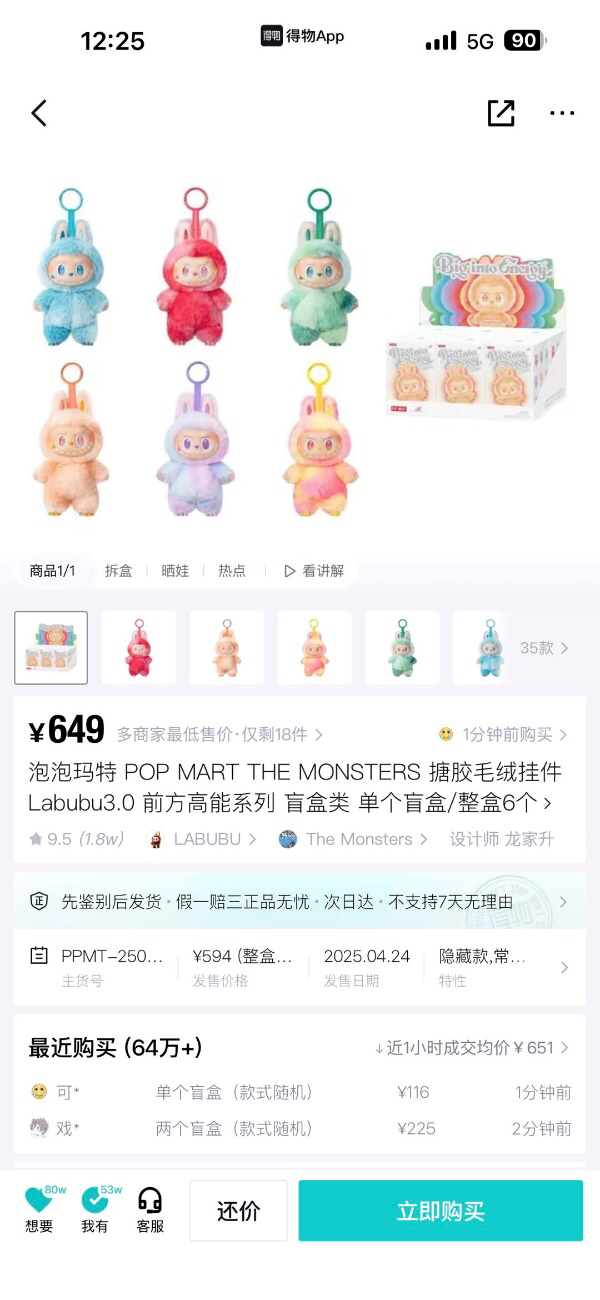Mark as 我有 owned
The image size is (600, 1300).
[x=95, y=1210]
